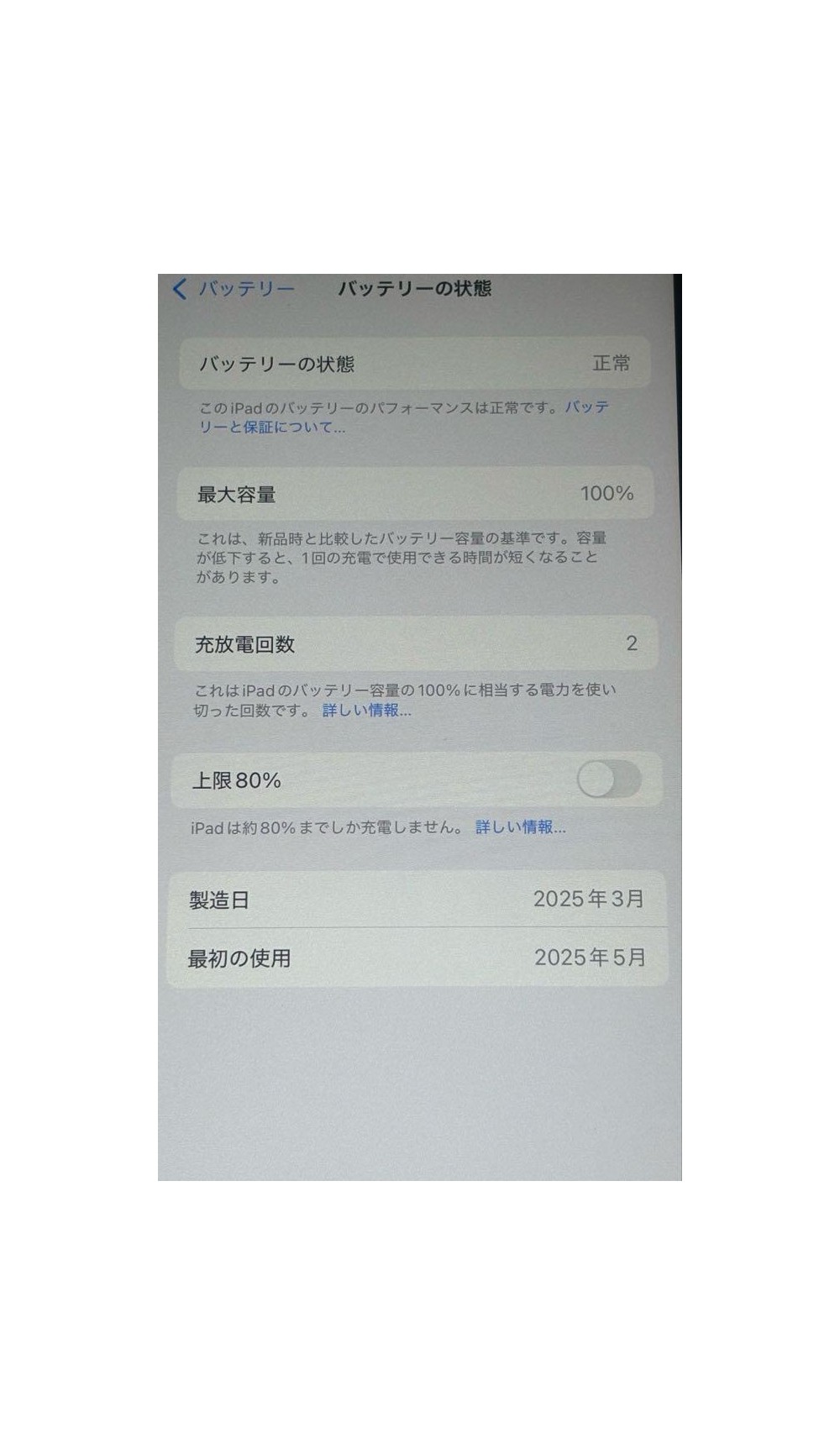Open 詳しい情報 link about 80% charging limit
840x1454 pixels.
click(521, 827)
